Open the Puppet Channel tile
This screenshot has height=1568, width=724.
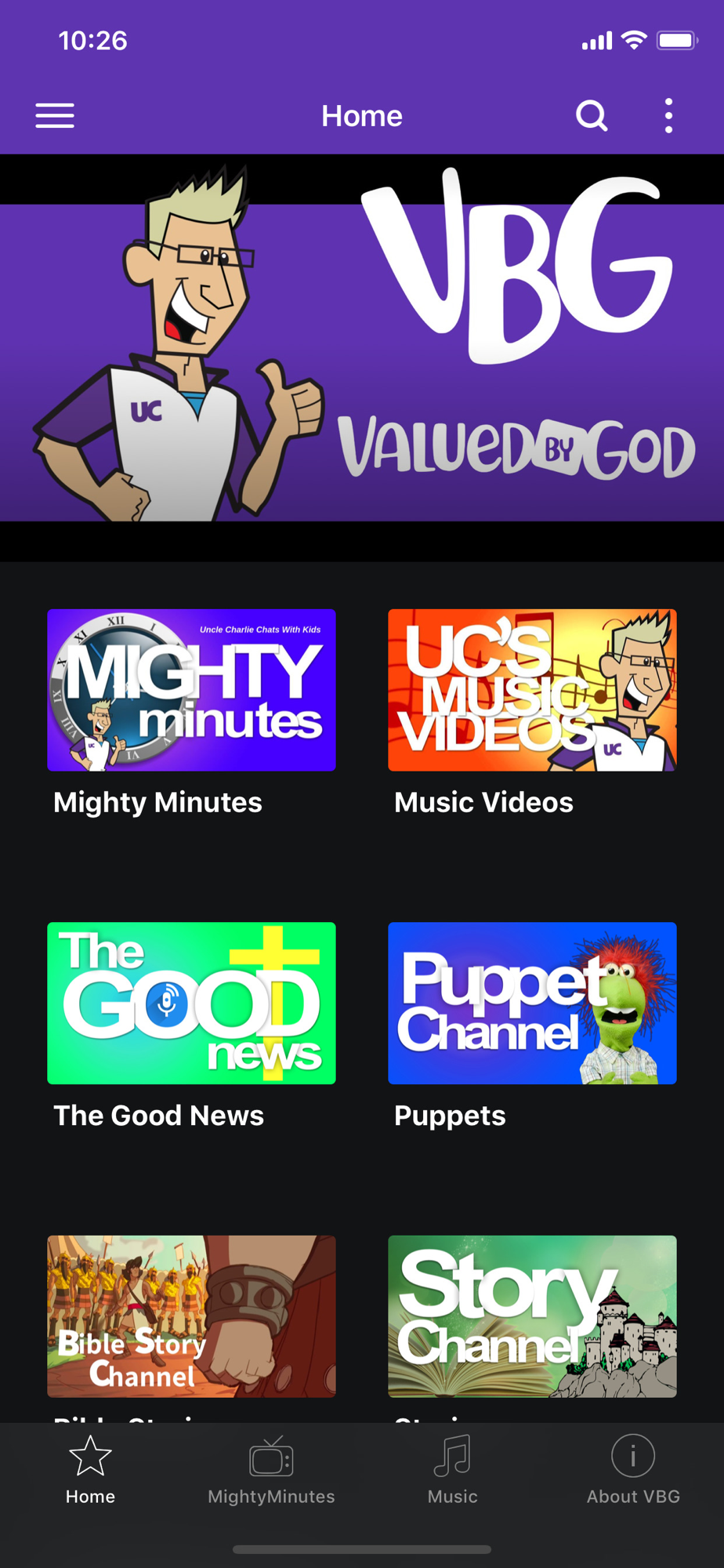(x=532, y=1003)
